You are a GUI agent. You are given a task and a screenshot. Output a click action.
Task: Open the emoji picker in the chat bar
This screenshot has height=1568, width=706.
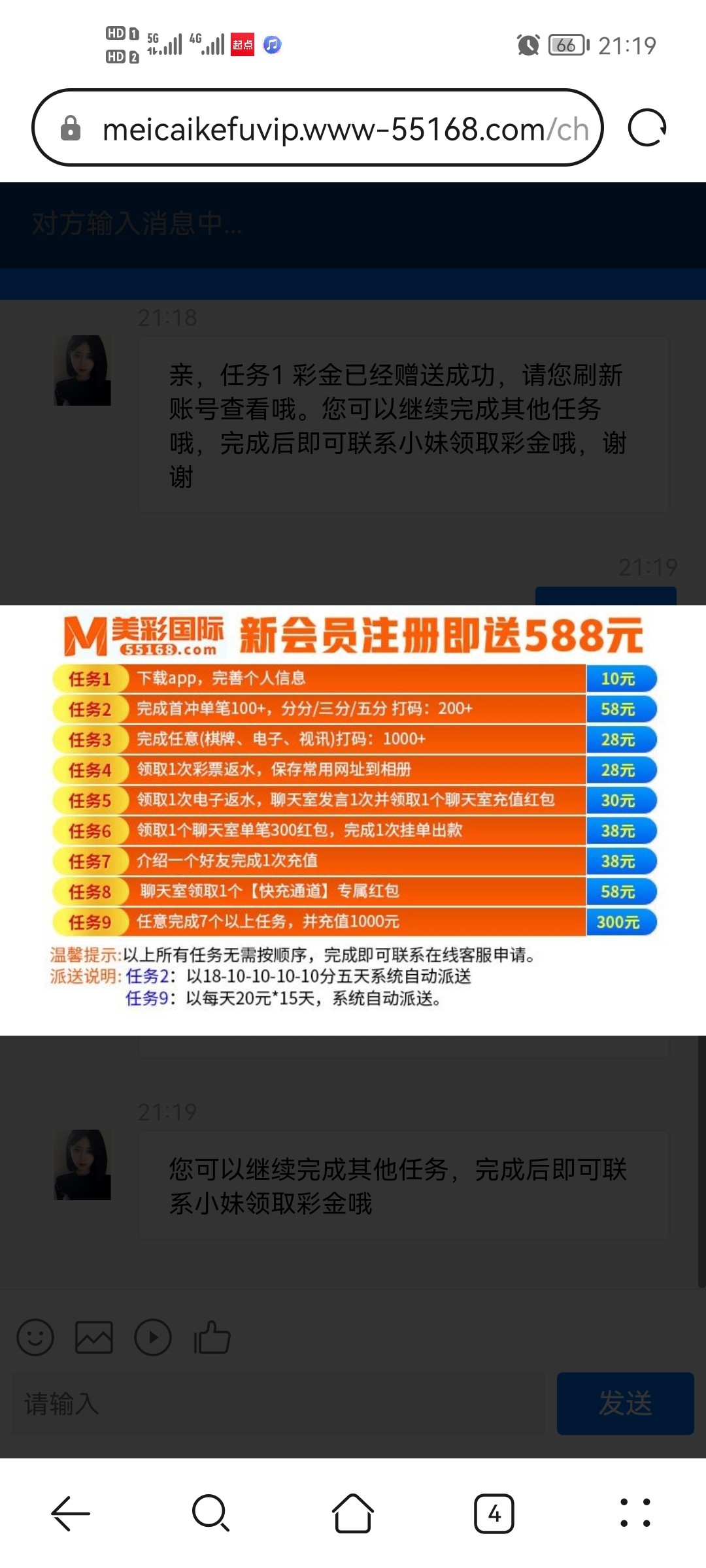35,1337
